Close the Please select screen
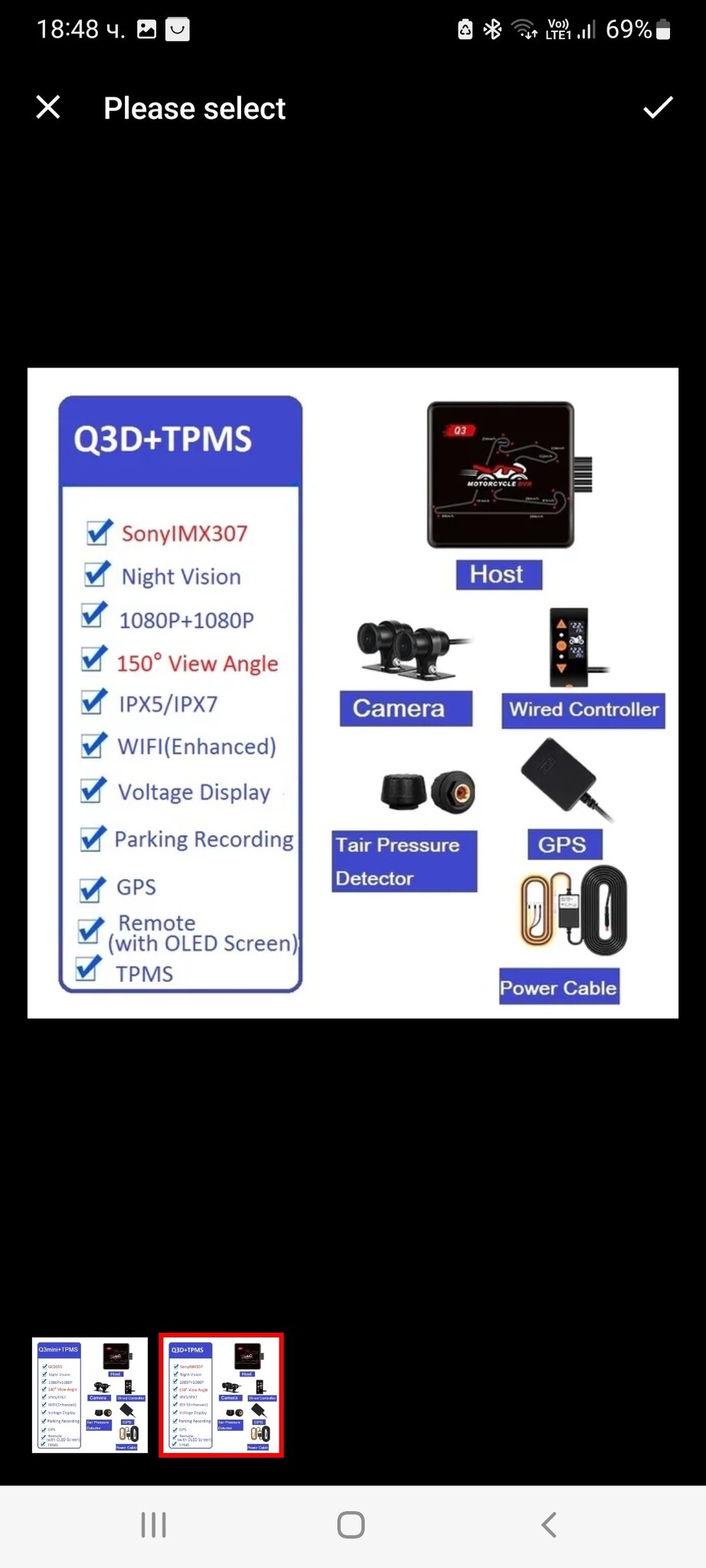 point(48,107)
